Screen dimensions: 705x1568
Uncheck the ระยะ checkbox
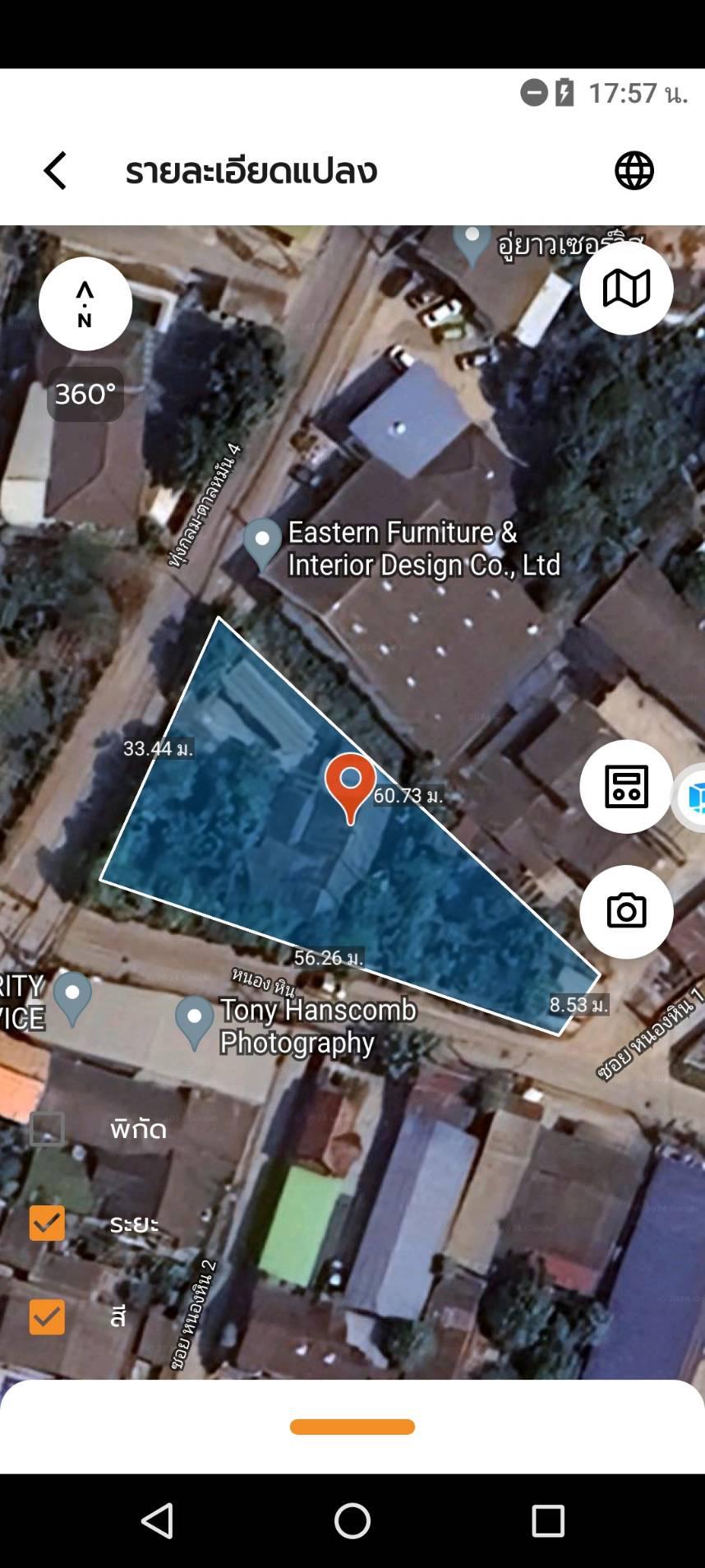(x=47, y=1223)
